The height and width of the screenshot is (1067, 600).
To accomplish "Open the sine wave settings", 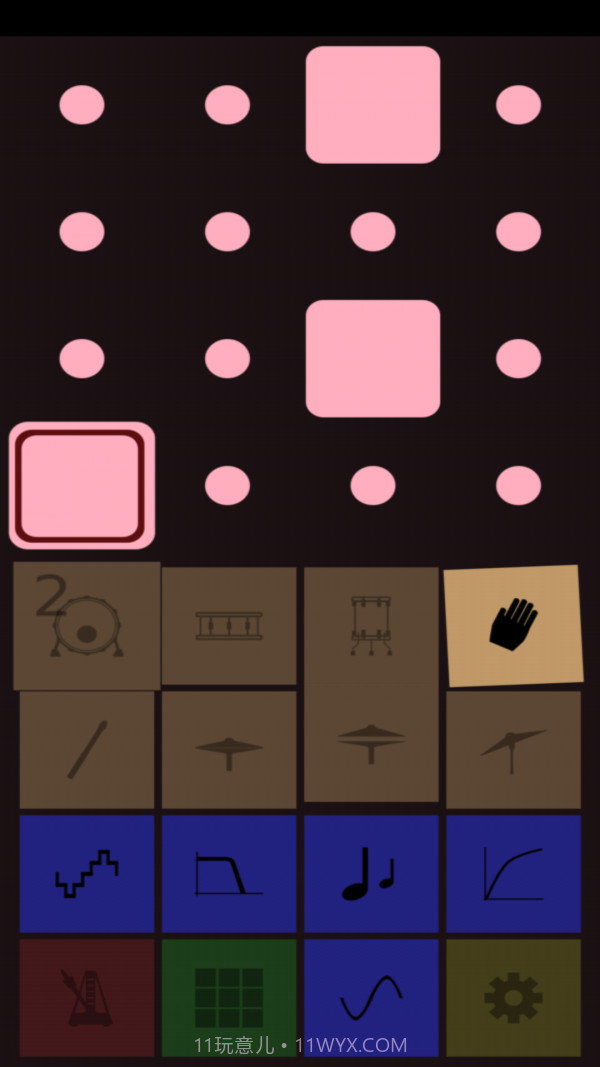I will tap(371, 997).
